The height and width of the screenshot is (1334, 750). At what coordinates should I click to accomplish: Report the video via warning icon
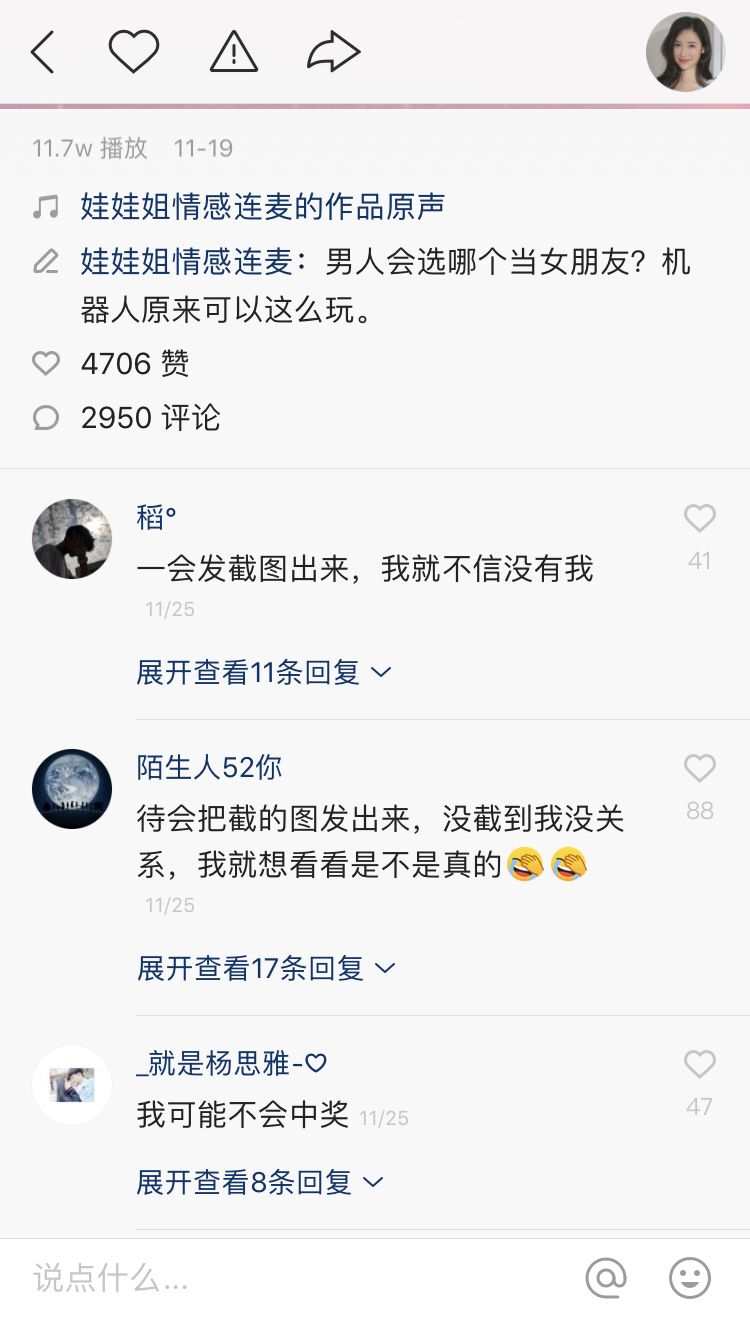(x=232, y=52)
